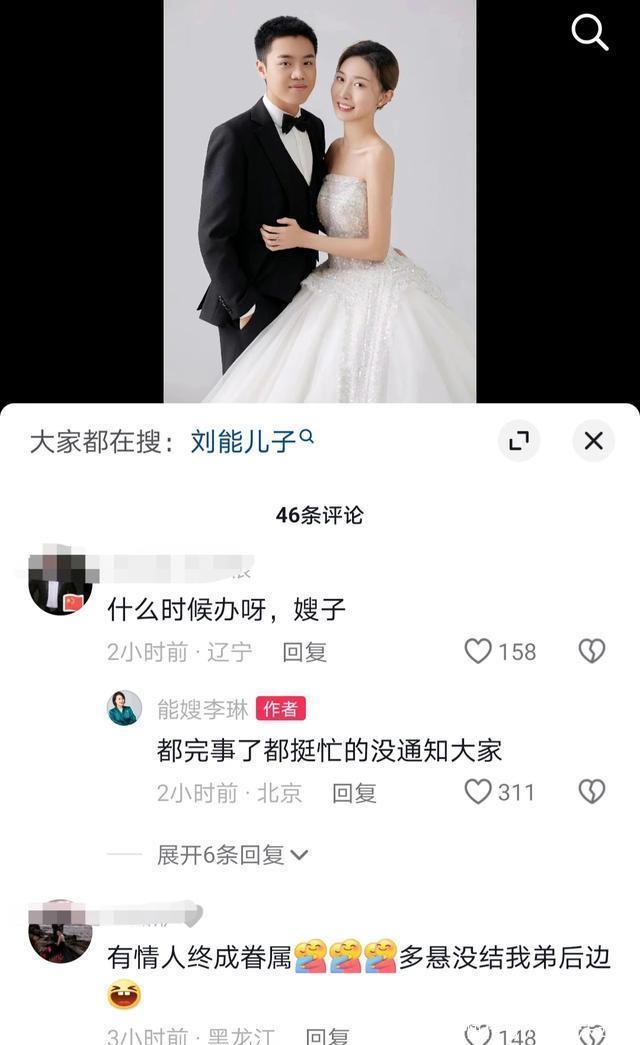
Task: Open 能嫂李琳's profile avatar
Action: [124, 708]
